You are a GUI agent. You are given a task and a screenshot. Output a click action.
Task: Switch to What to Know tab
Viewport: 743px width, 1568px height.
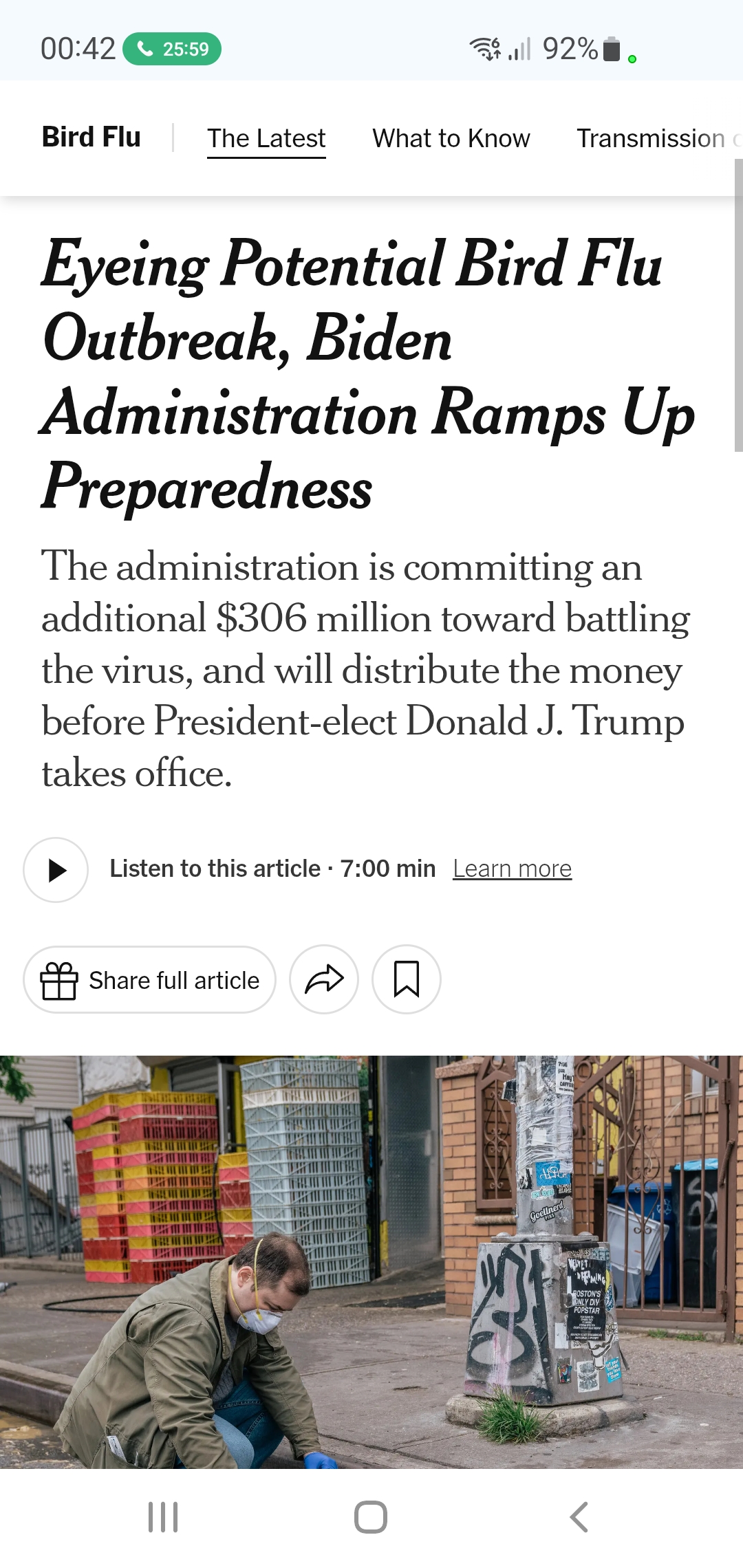tap(451, 139)
